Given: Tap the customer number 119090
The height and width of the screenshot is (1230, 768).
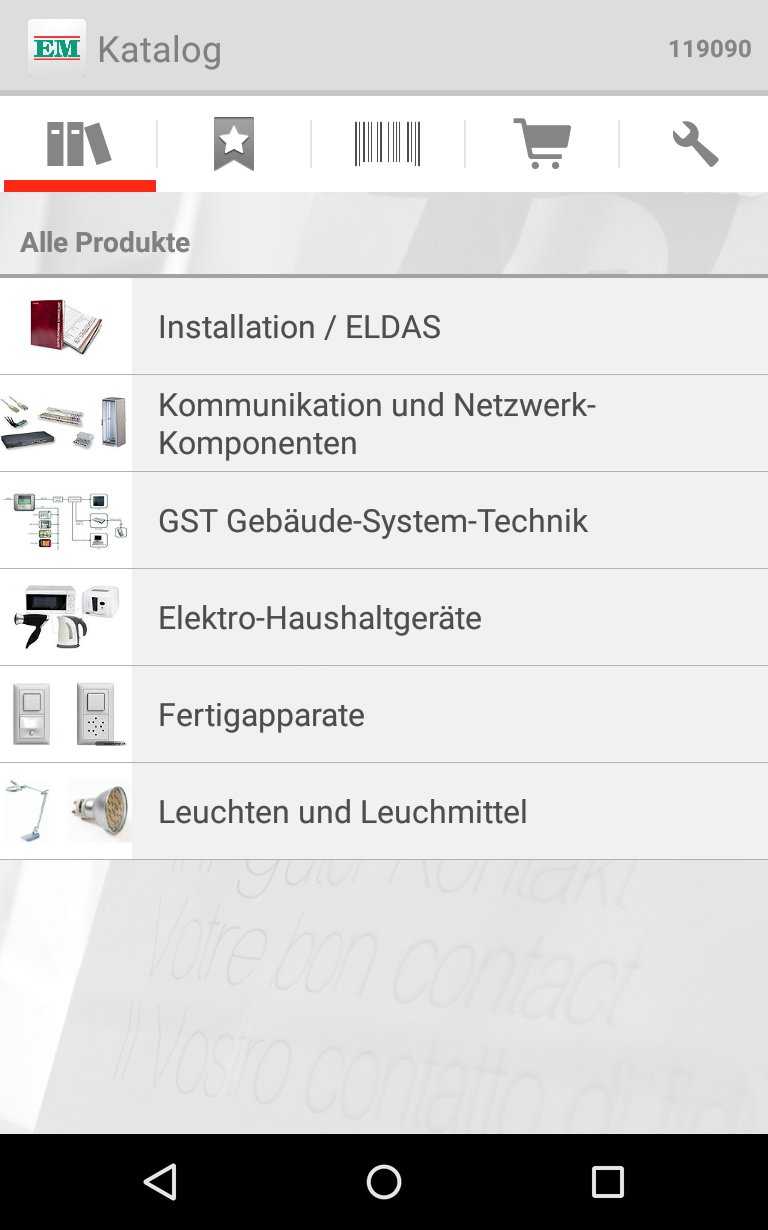Looking at the screenshot, I should tap(712, 47).
